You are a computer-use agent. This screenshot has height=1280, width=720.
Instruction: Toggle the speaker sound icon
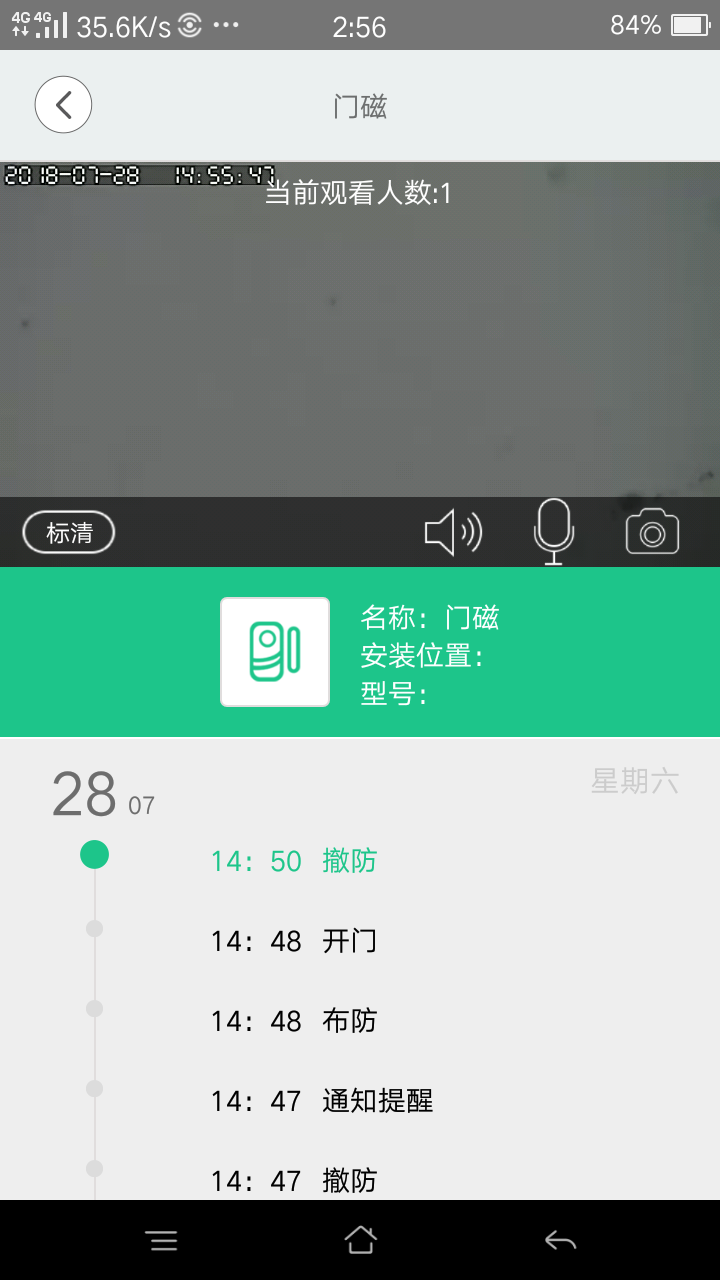coord(453,532)
